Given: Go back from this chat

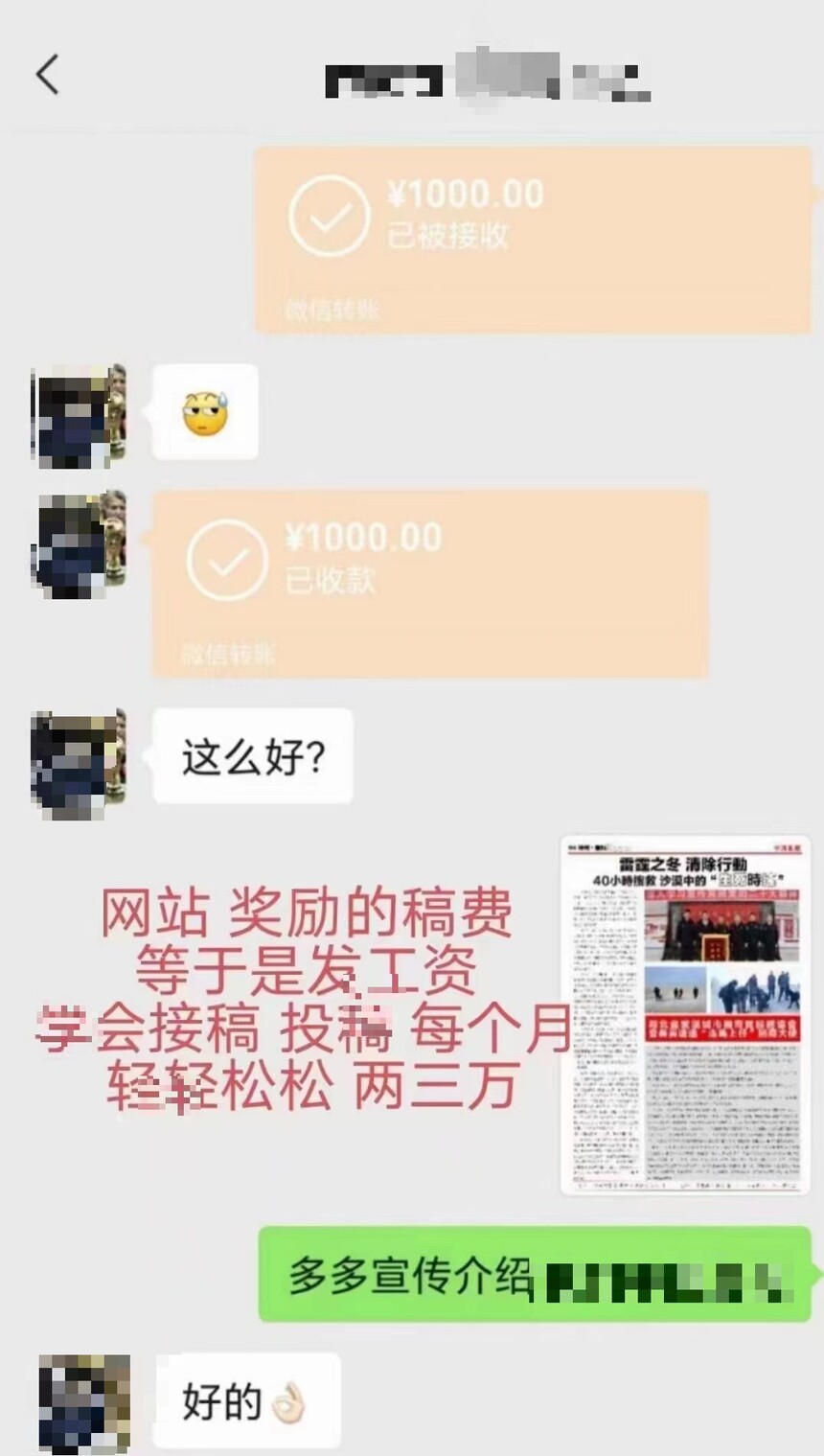Looking at the screenshot, I should pos(47,75).
